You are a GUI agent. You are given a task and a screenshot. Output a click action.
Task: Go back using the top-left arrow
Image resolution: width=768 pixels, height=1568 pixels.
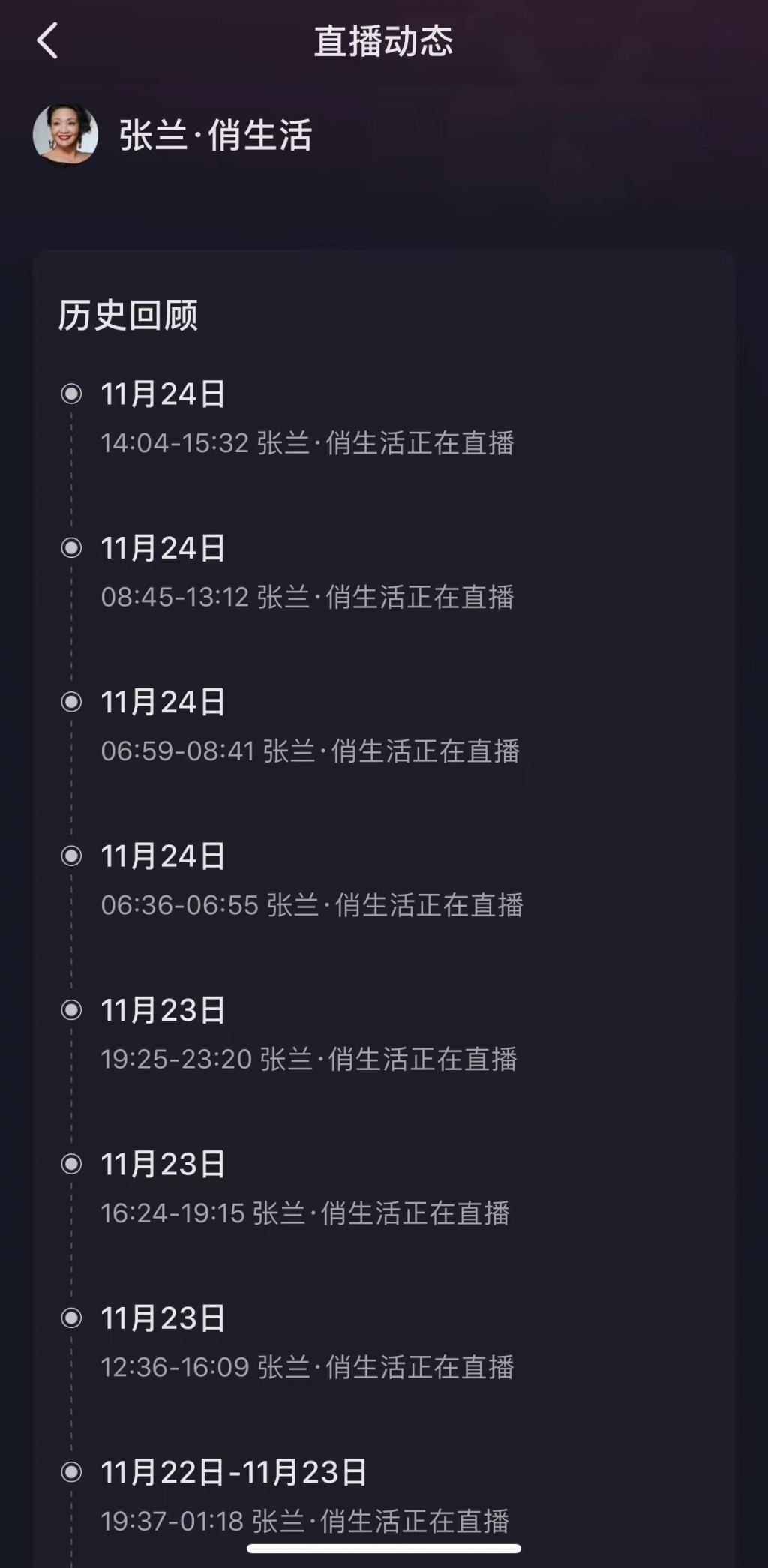[48, 41]
